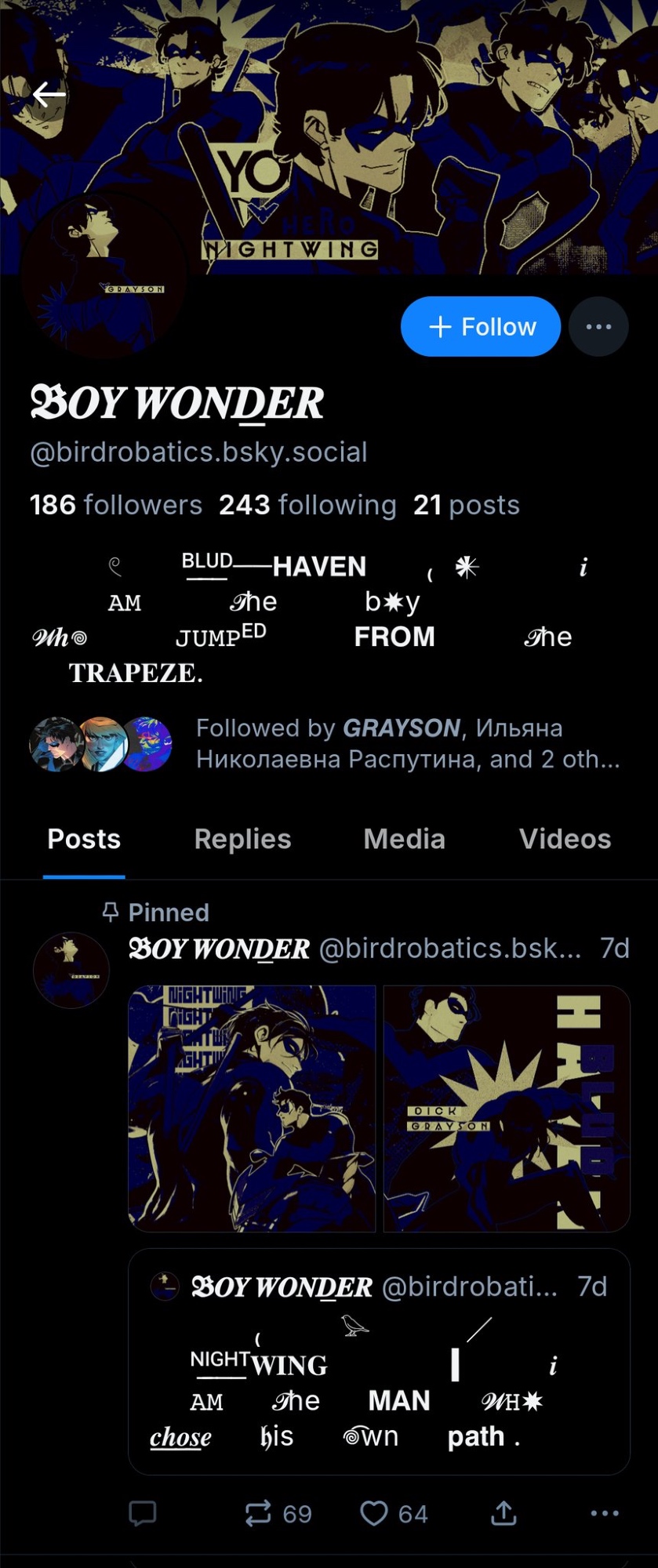
Task: Select the Posts tab
Action: coord(84,839)
